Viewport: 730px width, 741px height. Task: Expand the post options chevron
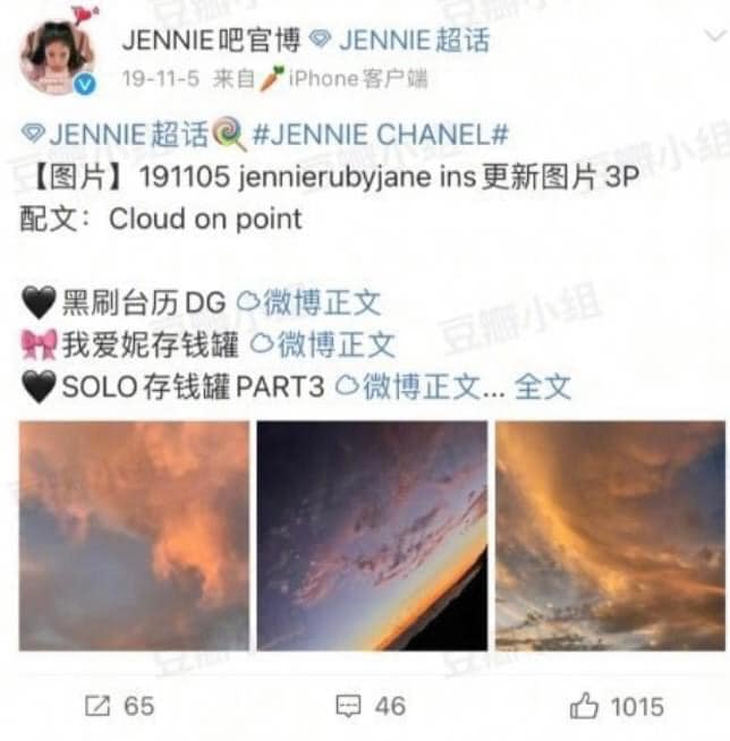point(714,38)
